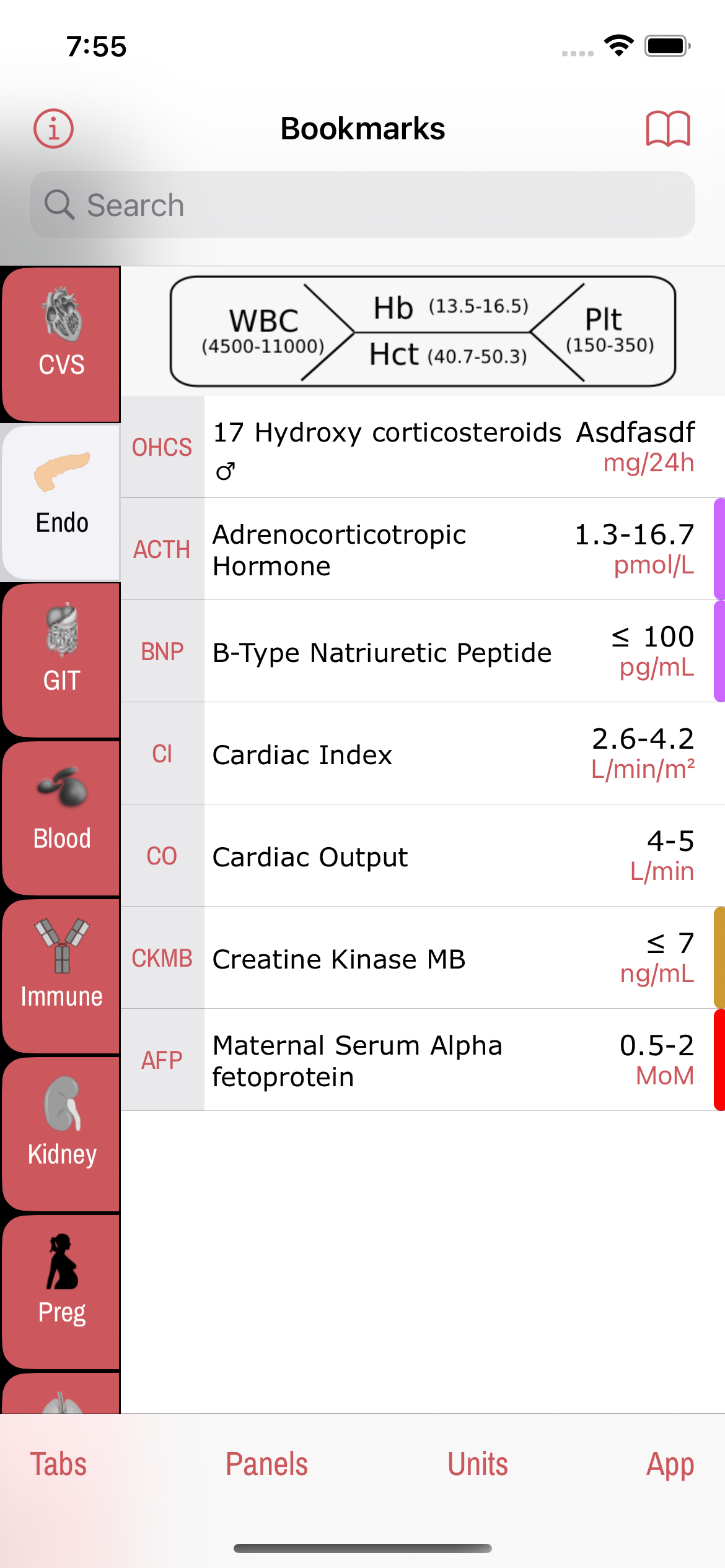
Task: Open the Cardiac Index row
Action: tap(421, 754)
